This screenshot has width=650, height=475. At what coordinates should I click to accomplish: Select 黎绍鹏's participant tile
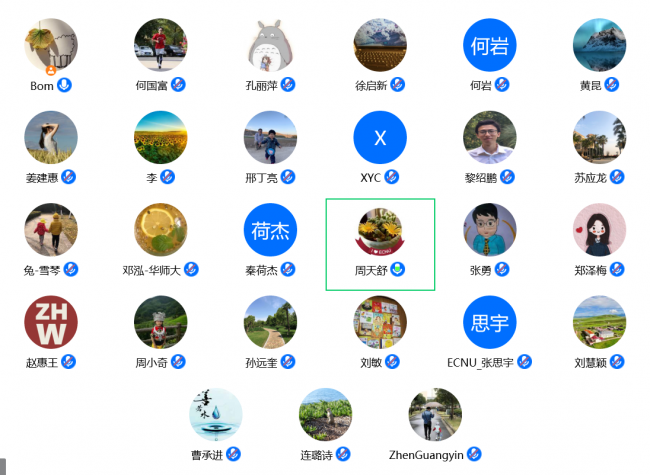pyautogui.click(x=490, y=137)
